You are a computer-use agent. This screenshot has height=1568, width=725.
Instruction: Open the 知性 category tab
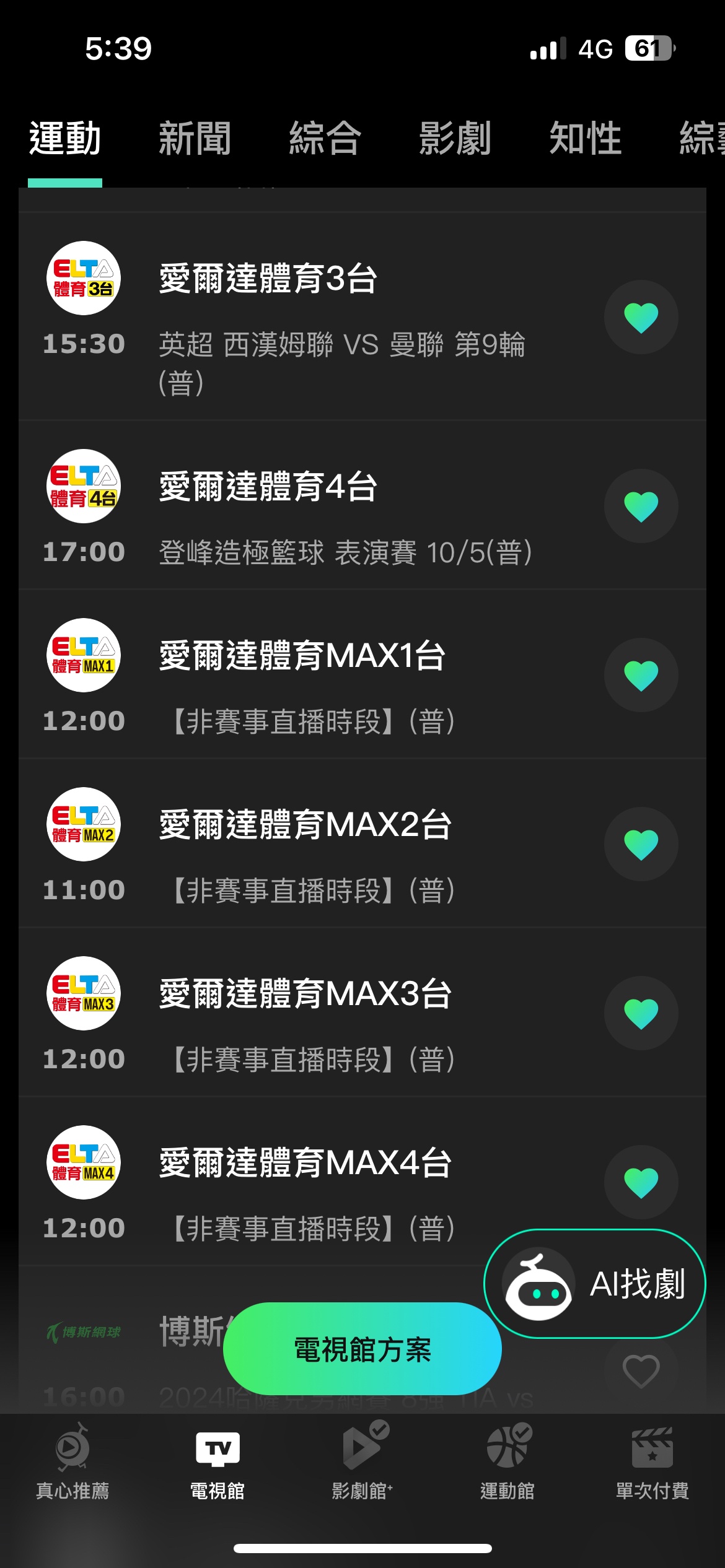click(586, 138)
